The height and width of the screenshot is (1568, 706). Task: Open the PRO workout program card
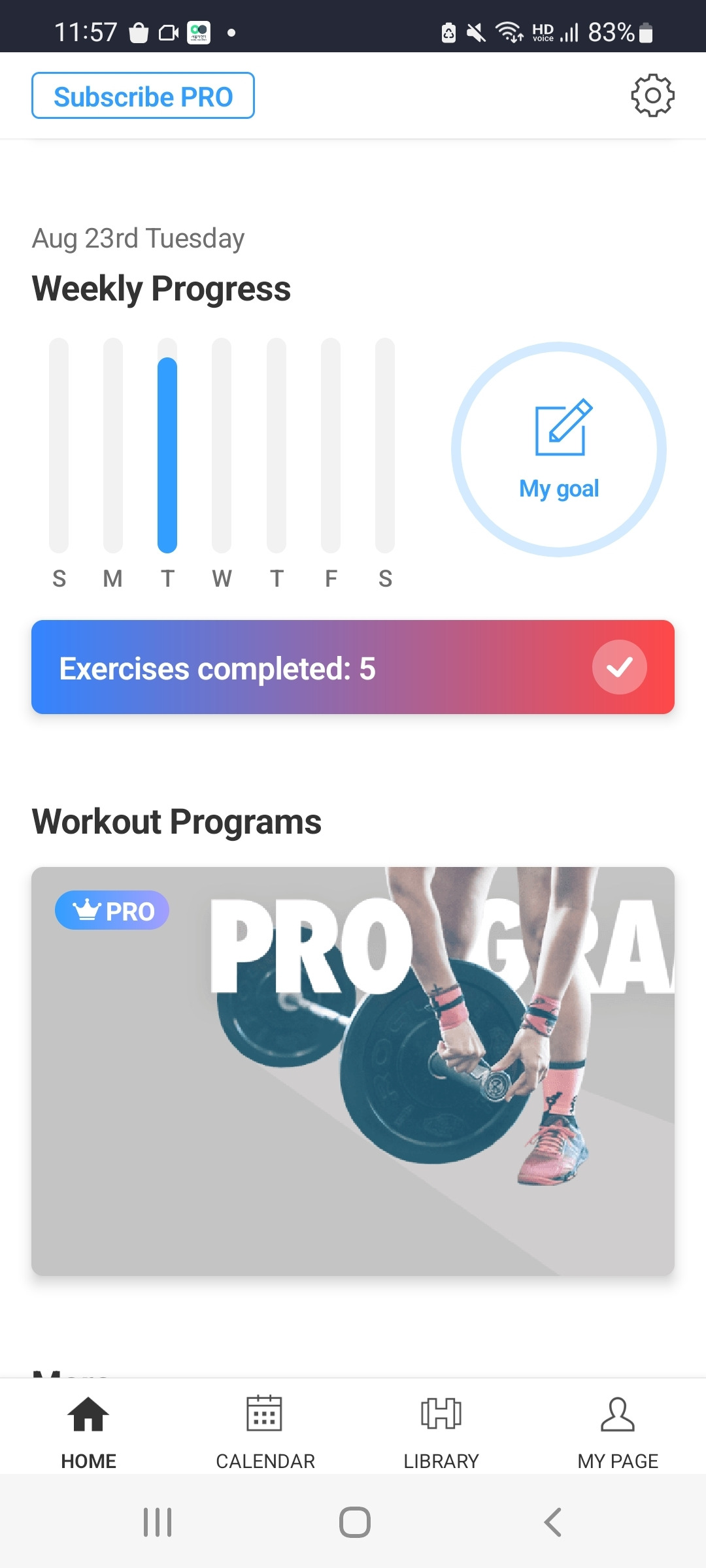click(353, 1071)
